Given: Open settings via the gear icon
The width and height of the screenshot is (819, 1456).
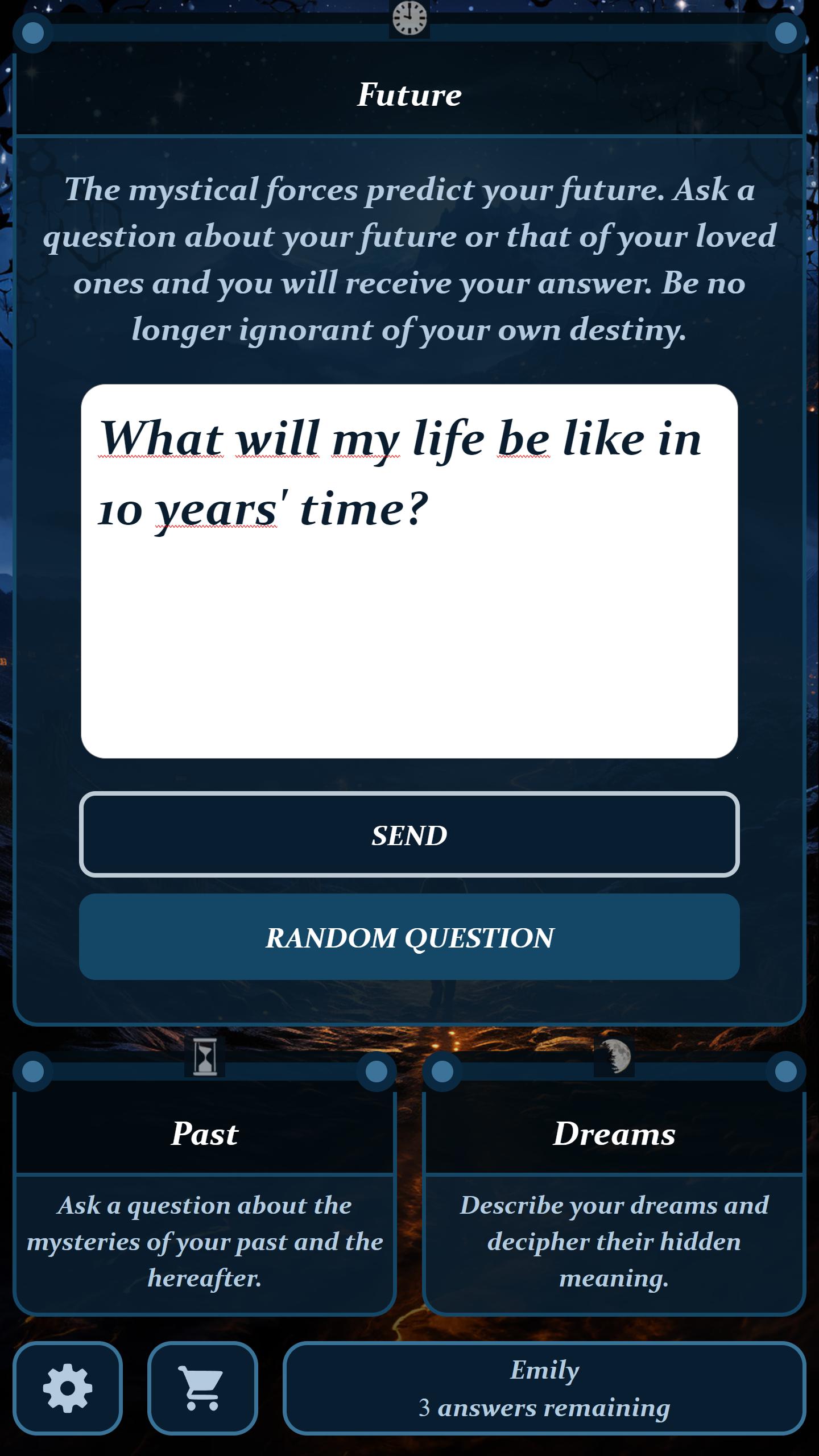Looking at the screenshot, I should (x=68, y=1388).
